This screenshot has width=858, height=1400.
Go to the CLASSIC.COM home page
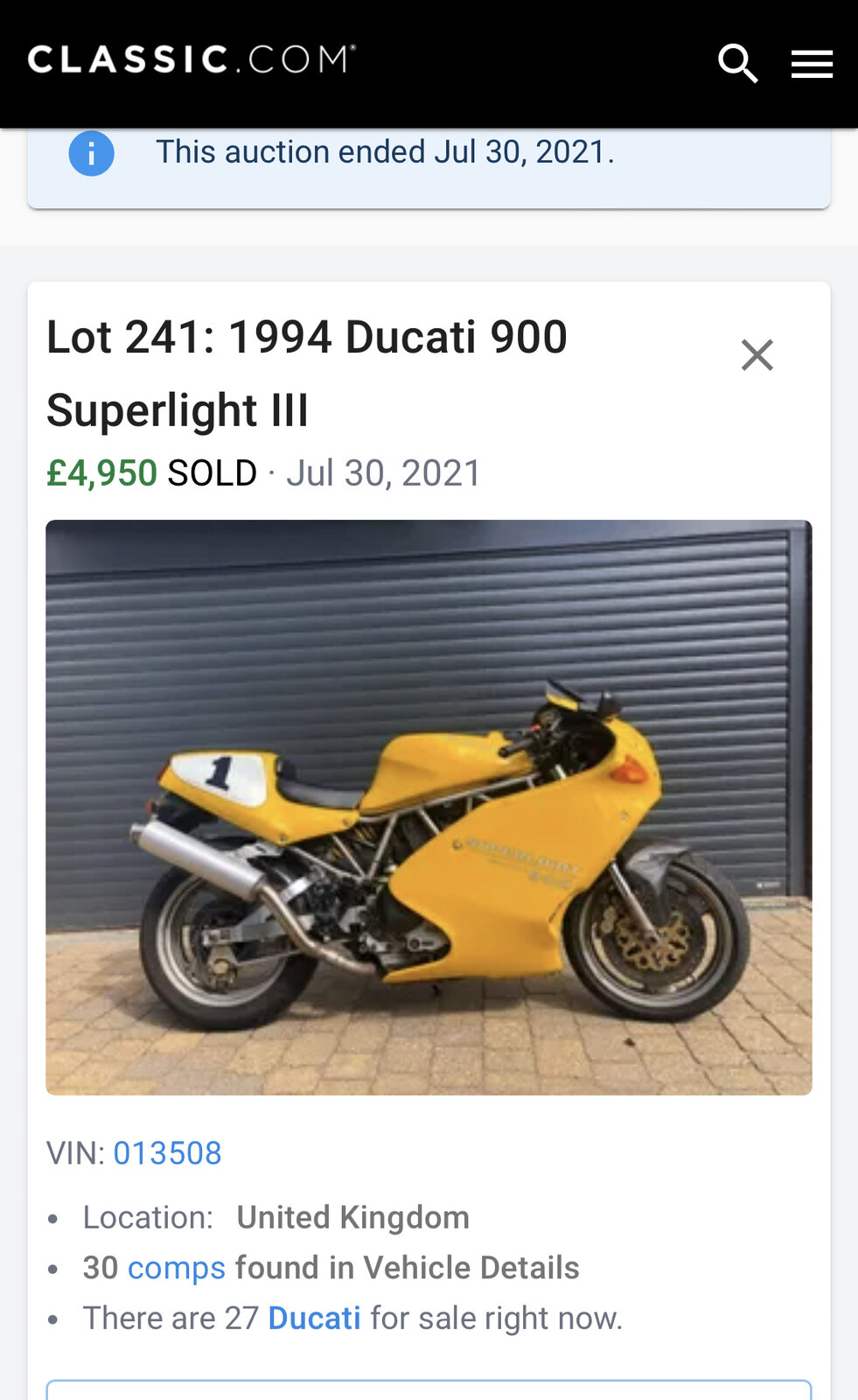192,59
